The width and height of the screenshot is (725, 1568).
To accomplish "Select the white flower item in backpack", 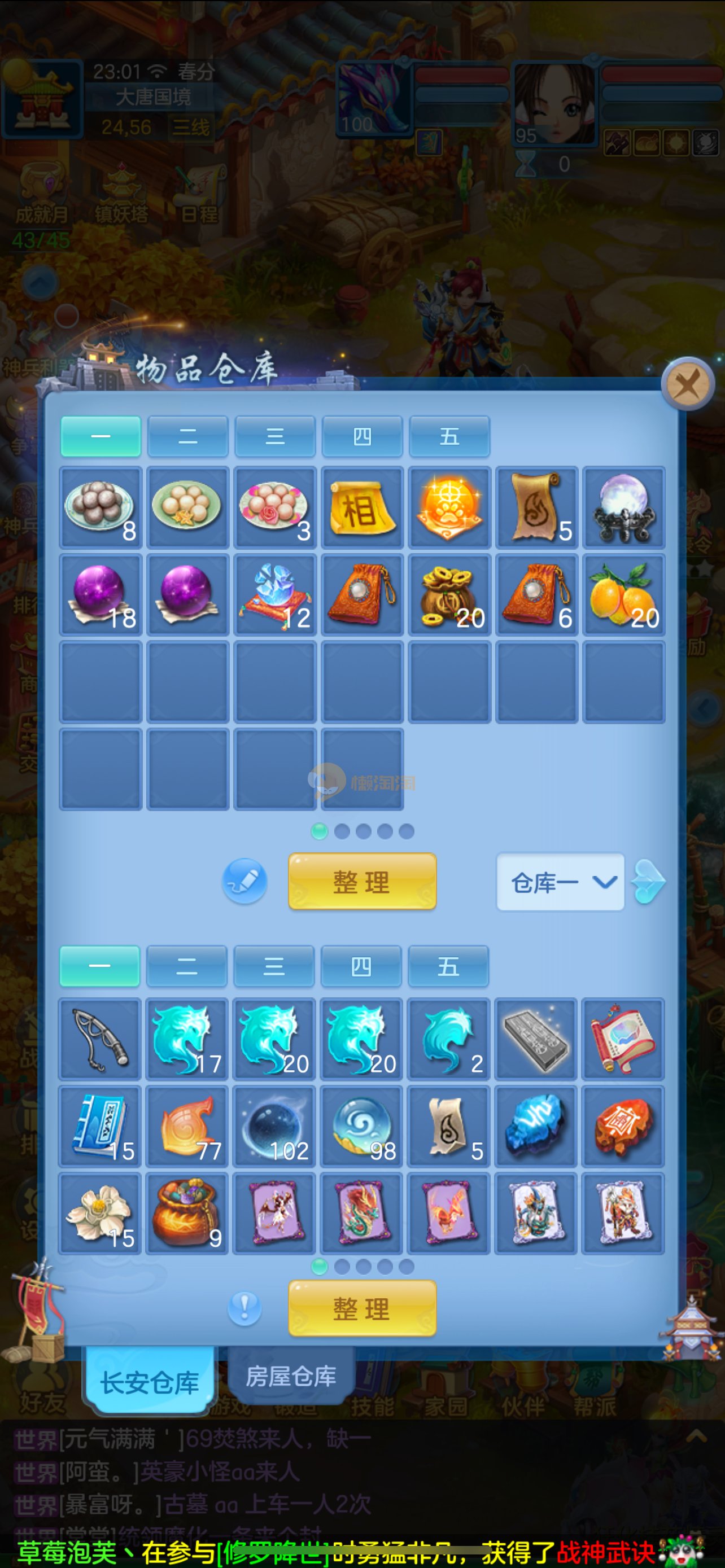I will 100,1213.
